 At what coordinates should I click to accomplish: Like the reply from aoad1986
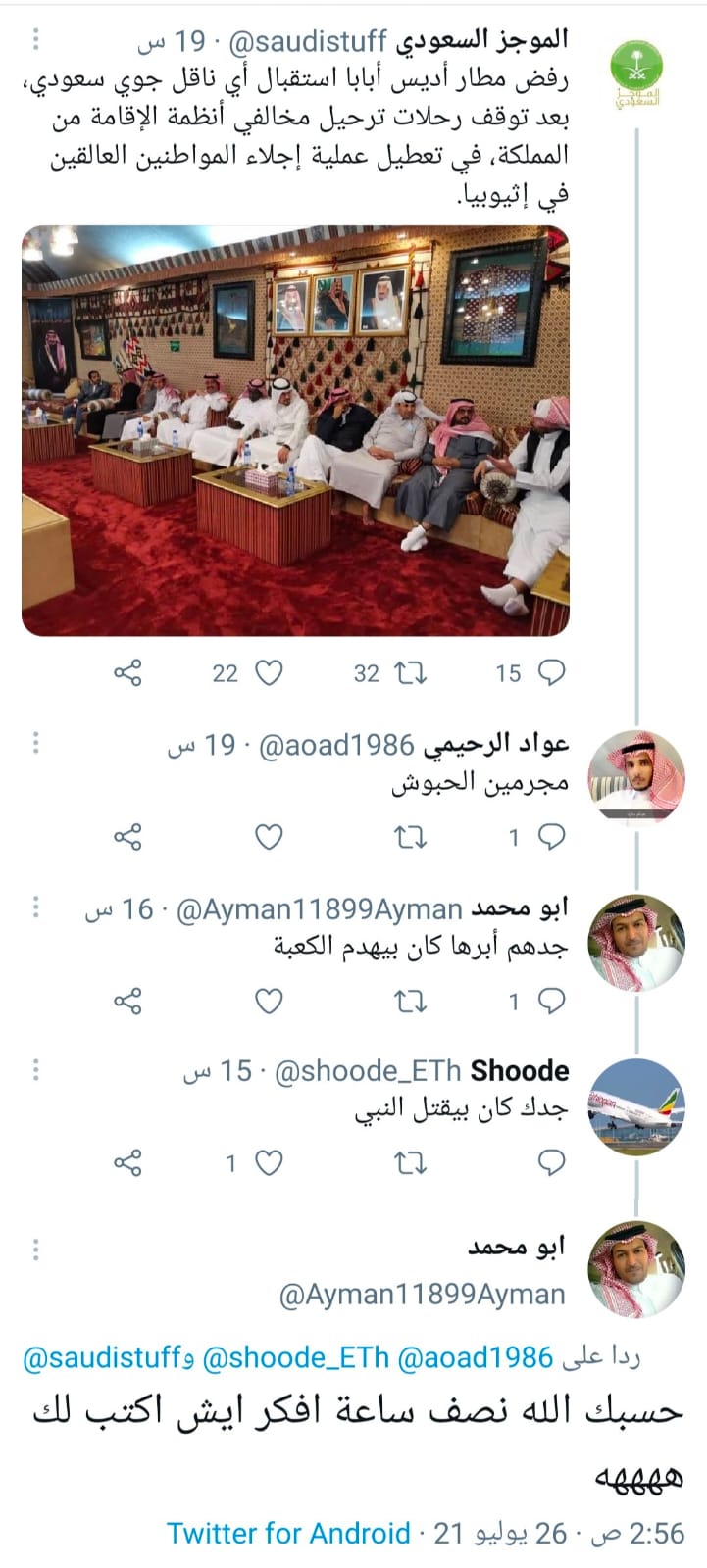[269, 837]
